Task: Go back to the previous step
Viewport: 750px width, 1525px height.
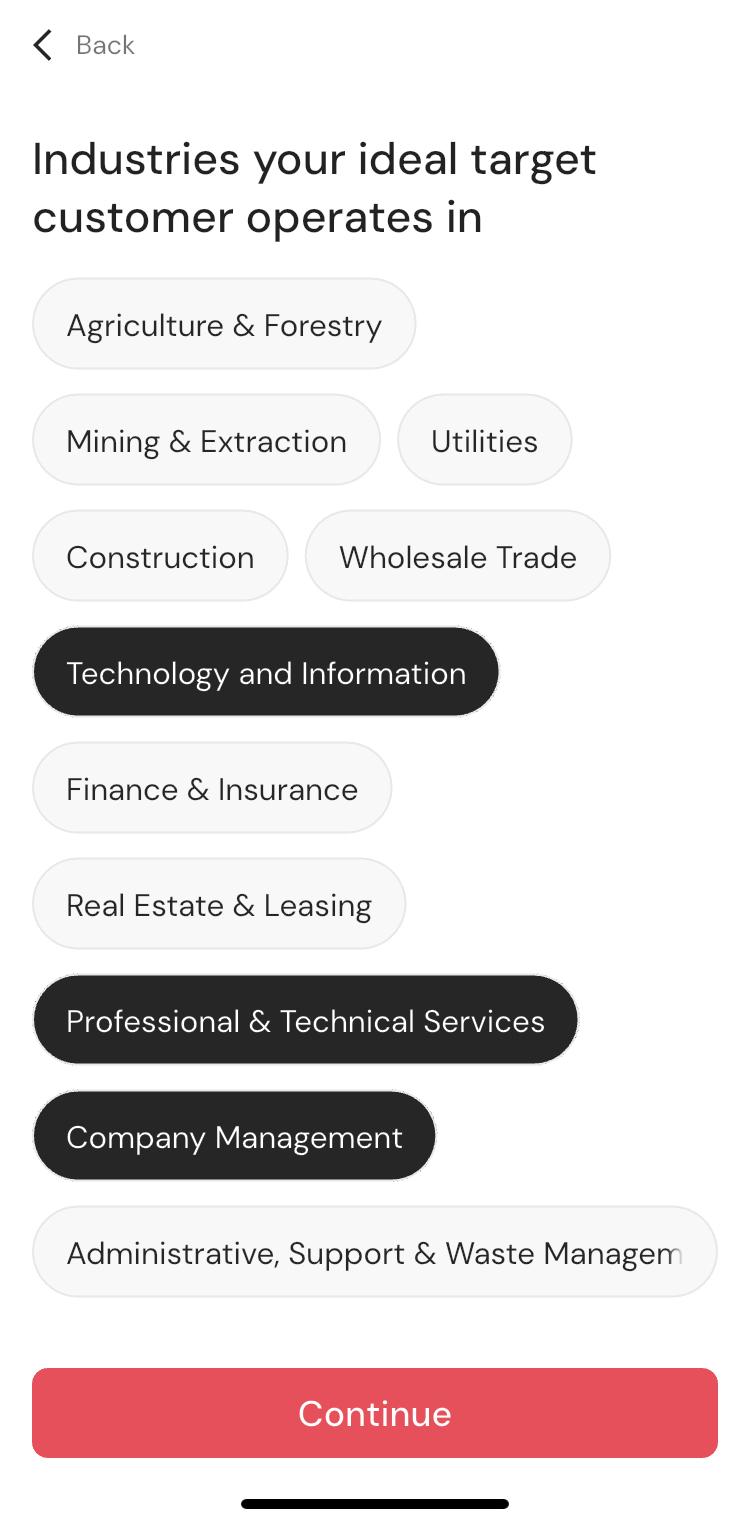Action: click(84, 45)
